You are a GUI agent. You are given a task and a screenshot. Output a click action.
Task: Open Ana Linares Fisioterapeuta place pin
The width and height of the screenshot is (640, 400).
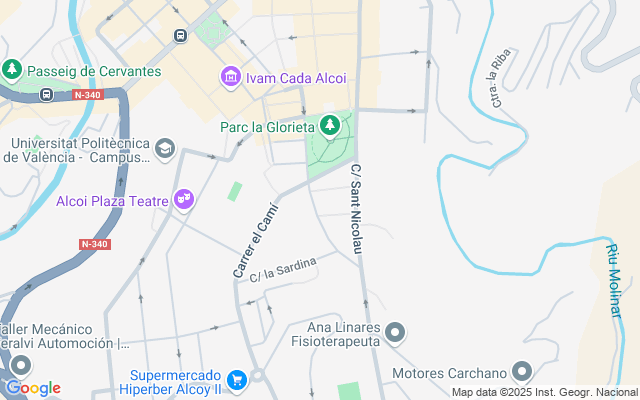tap(396, 331)
